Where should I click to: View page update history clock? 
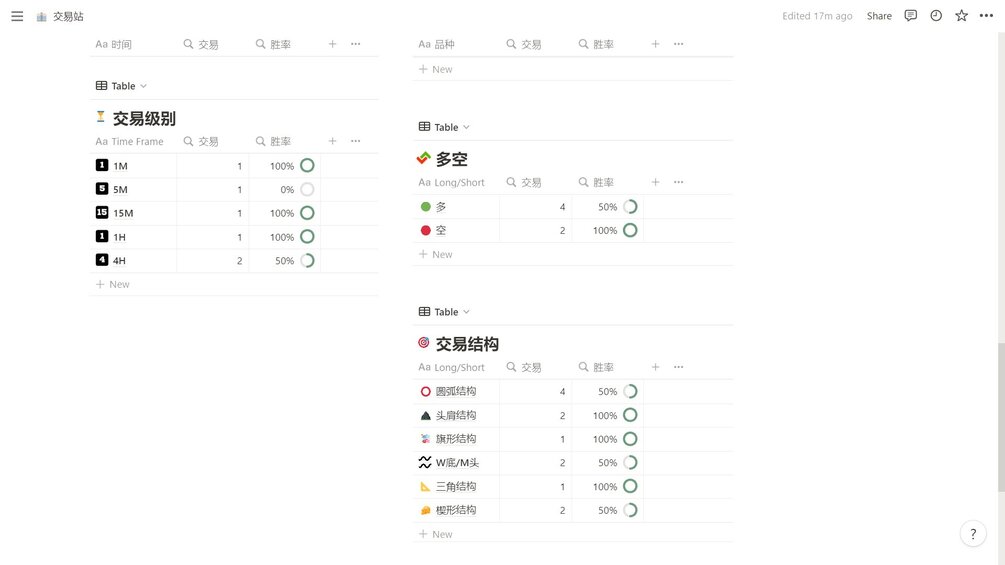936,16
